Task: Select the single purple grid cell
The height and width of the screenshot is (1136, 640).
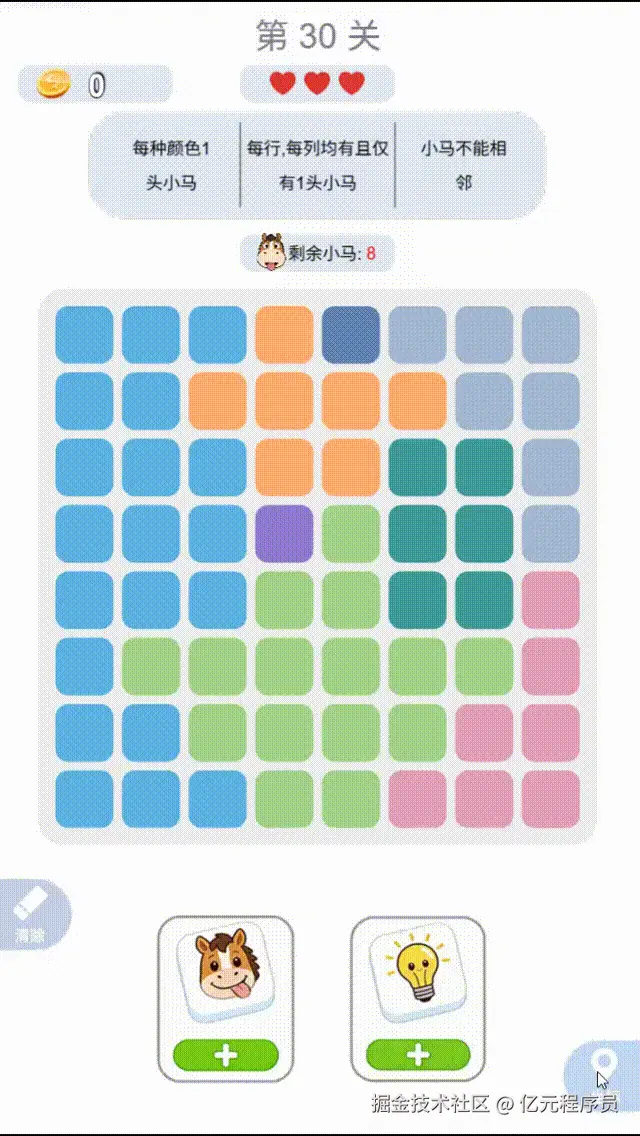Action: 285,533
